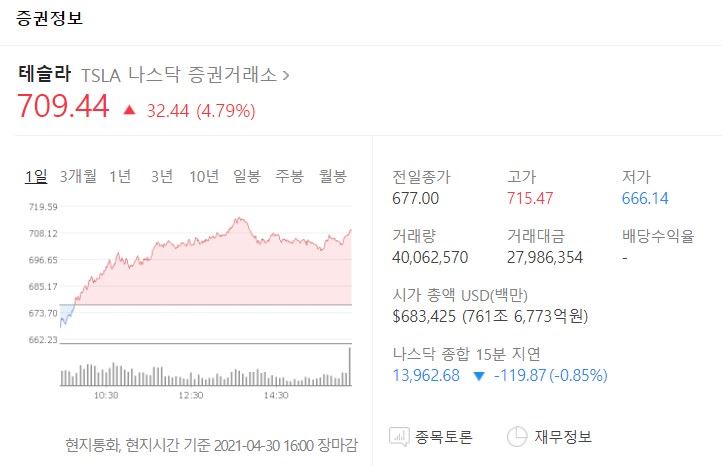Show 월봉 monthly candles

click(332, 177)
